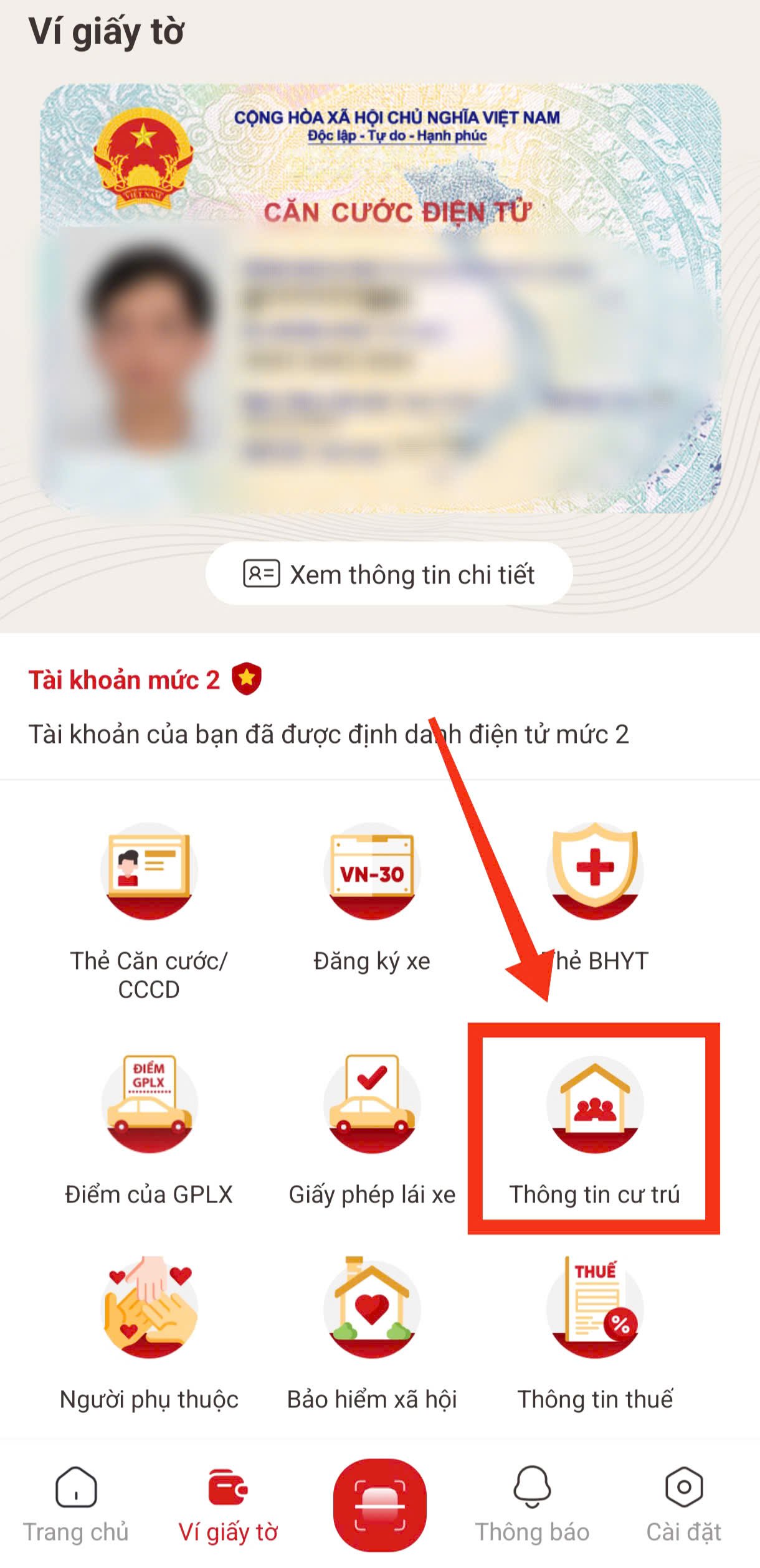
Task: Open Thẻ Căn cước/CCCD
Action: pos(149,872)
